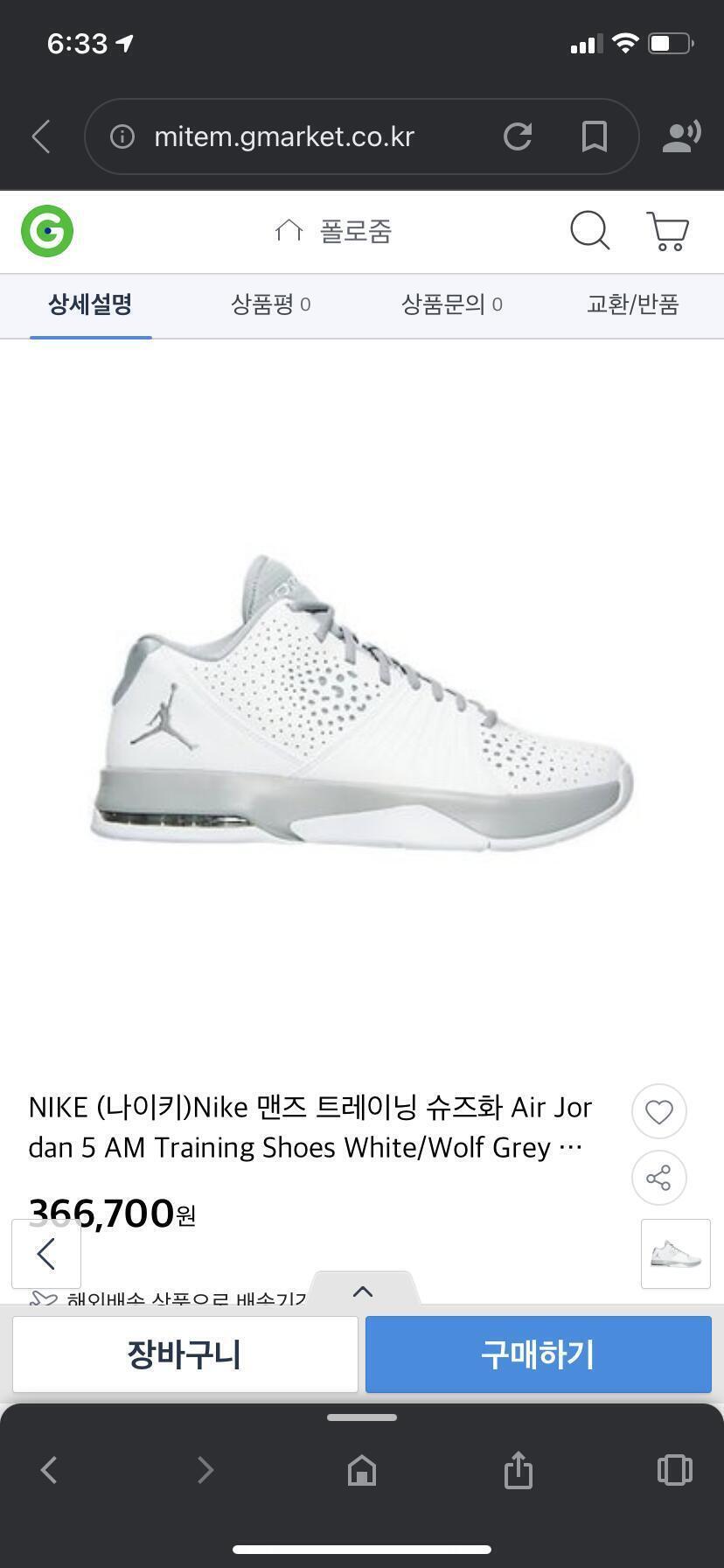
Task: Open the shopping cart icon
Action: (668, 231)
